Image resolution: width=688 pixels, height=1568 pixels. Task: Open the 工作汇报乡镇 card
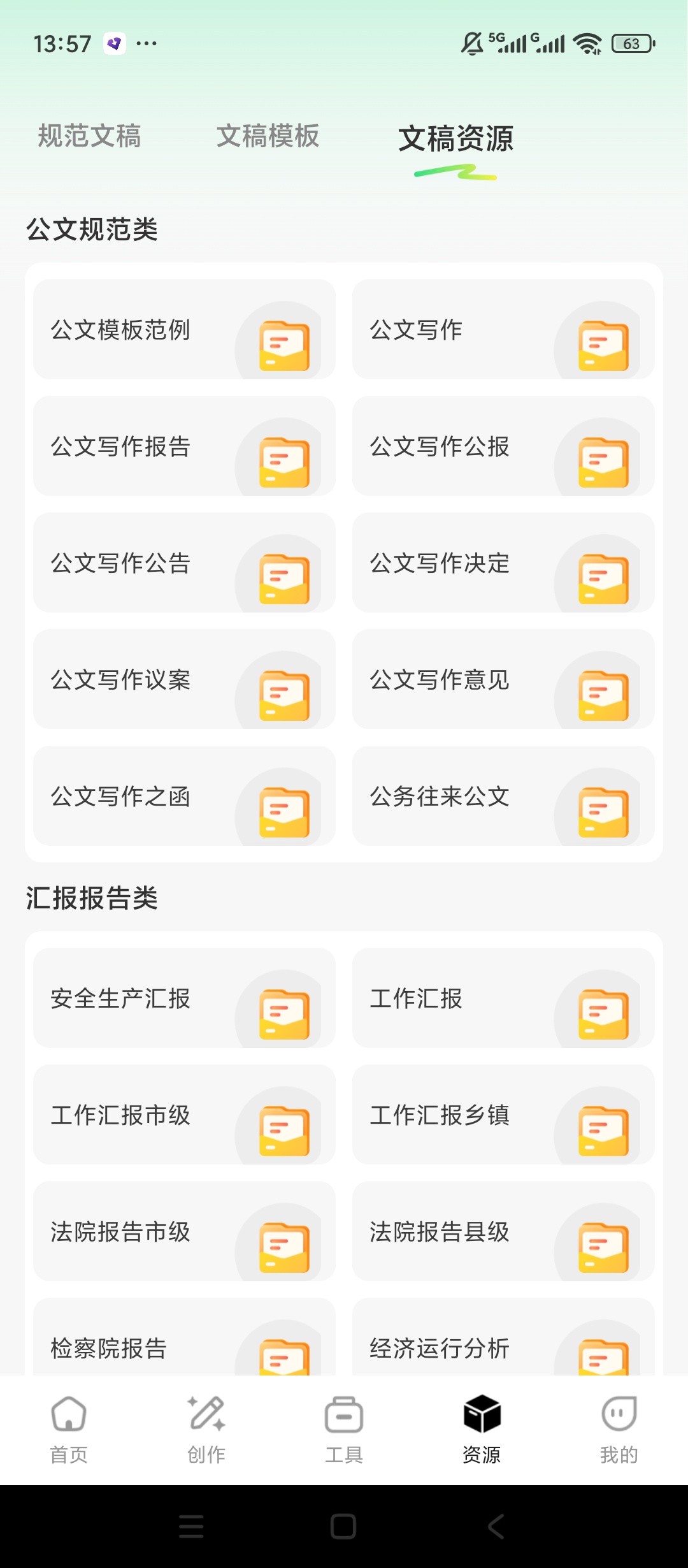point(503,1115)
